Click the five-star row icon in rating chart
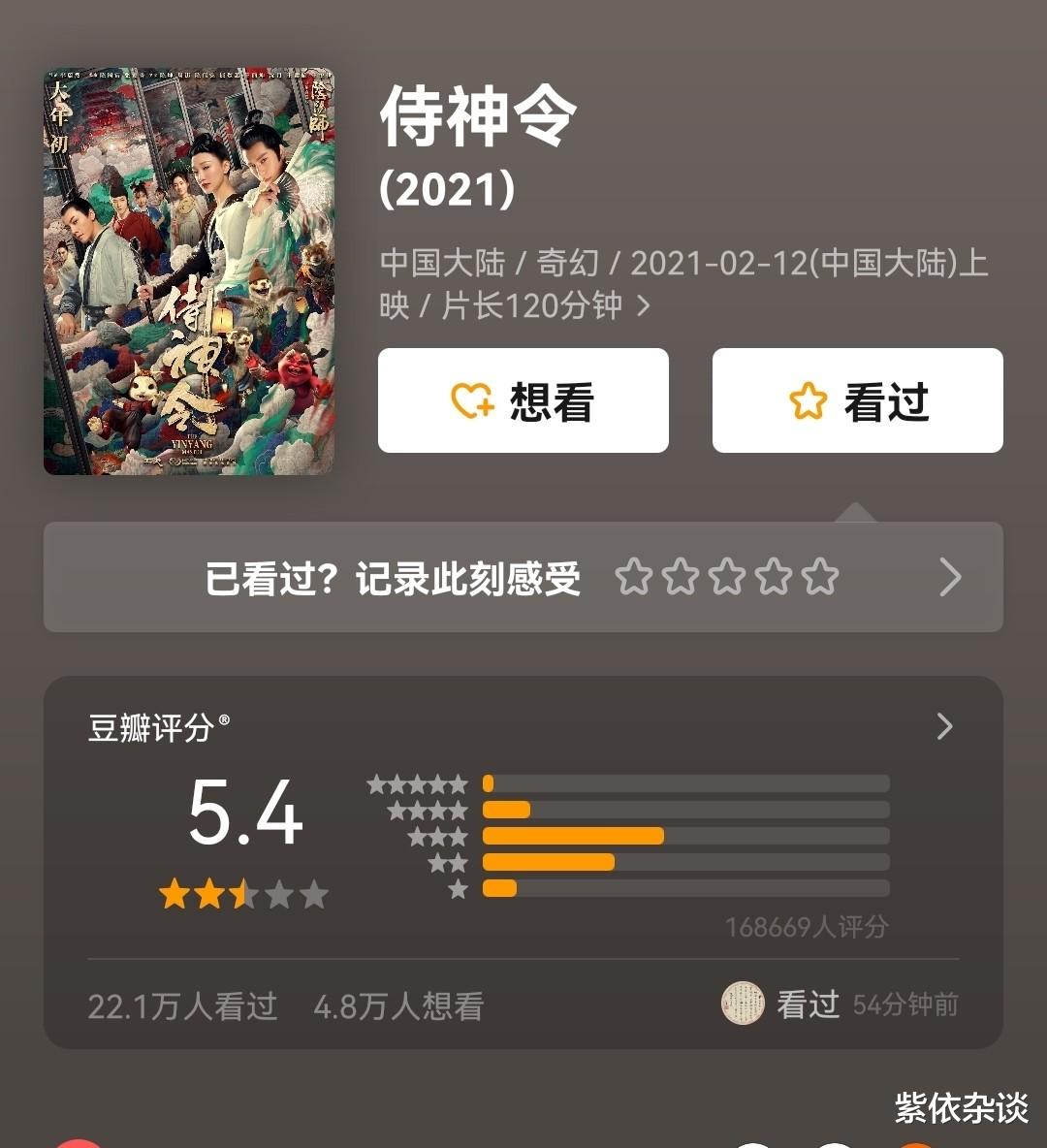The height and width of the screenshot is (1148, 1047). click(417, 782)
